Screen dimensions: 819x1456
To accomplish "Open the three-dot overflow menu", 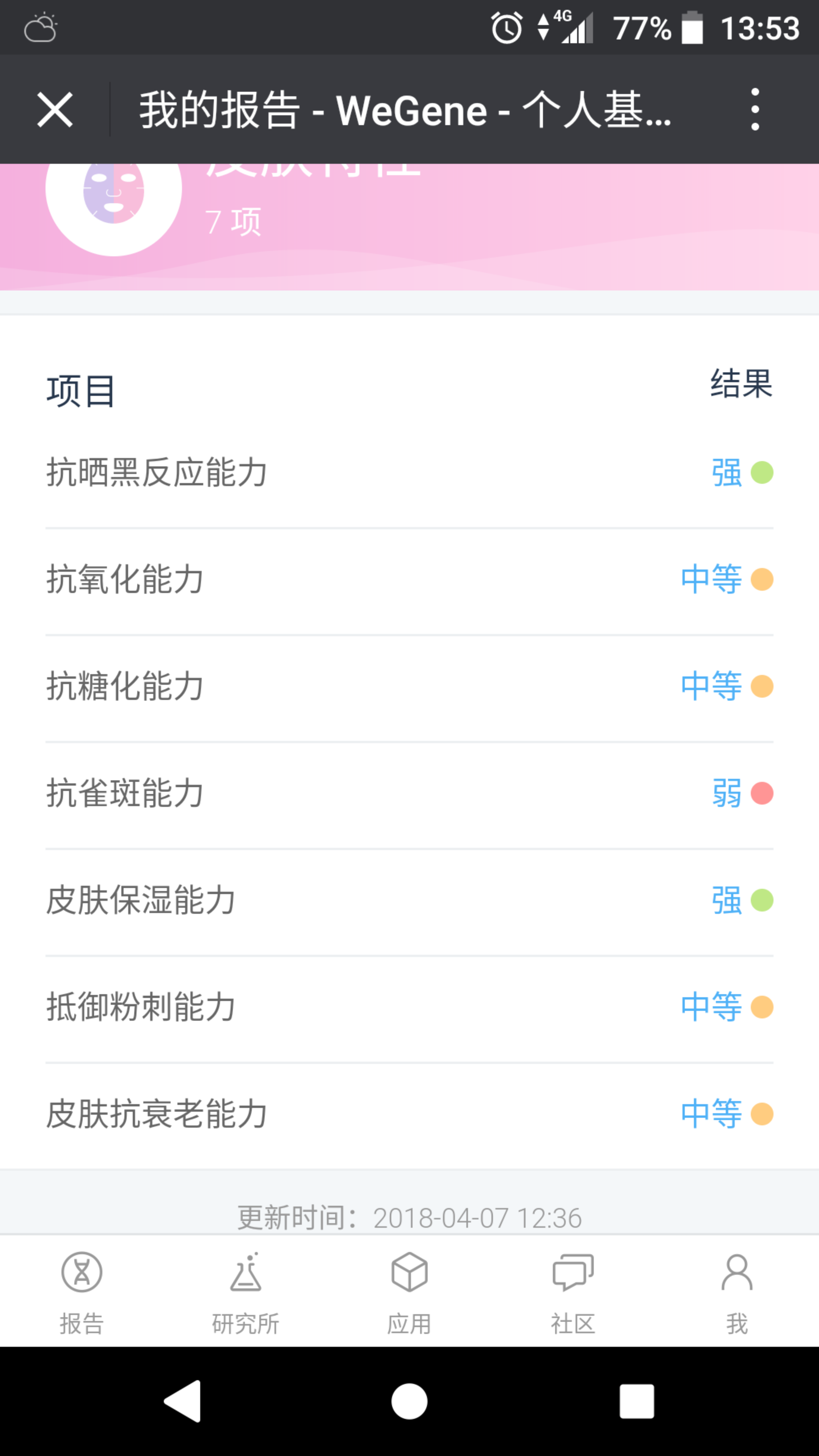I will click(x=755, y=110).
